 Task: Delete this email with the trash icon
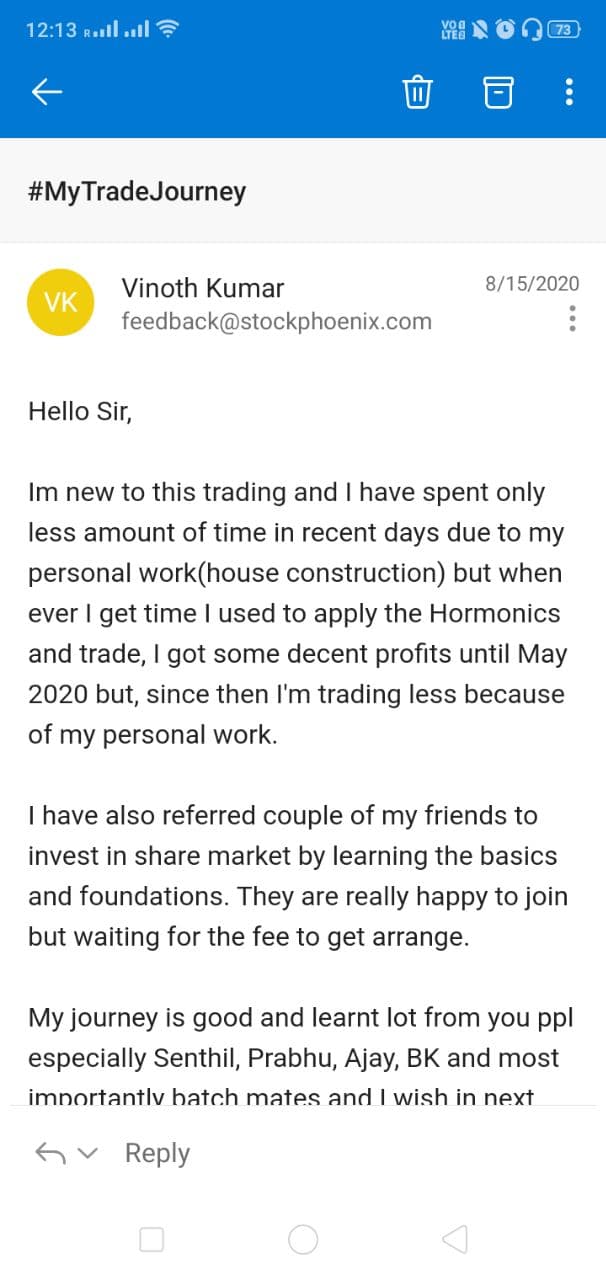417,92
